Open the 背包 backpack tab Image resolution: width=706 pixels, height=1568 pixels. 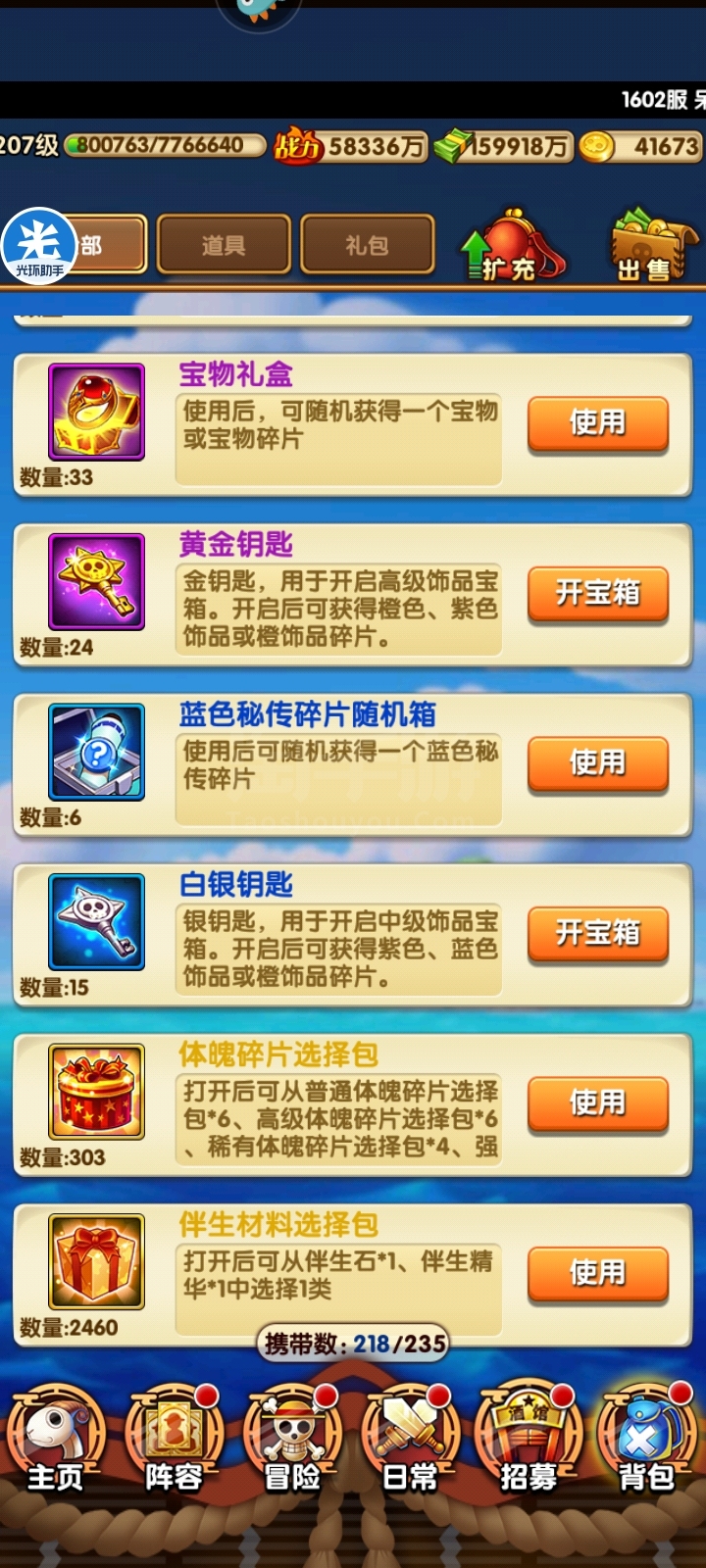click(x=646, y=1439)
